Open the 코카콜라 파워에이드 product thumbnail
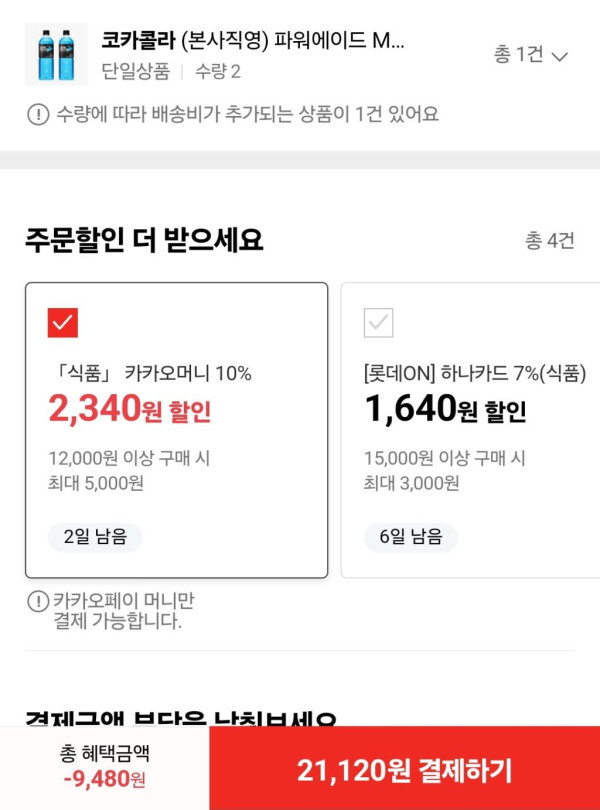 tap(56, 55)
